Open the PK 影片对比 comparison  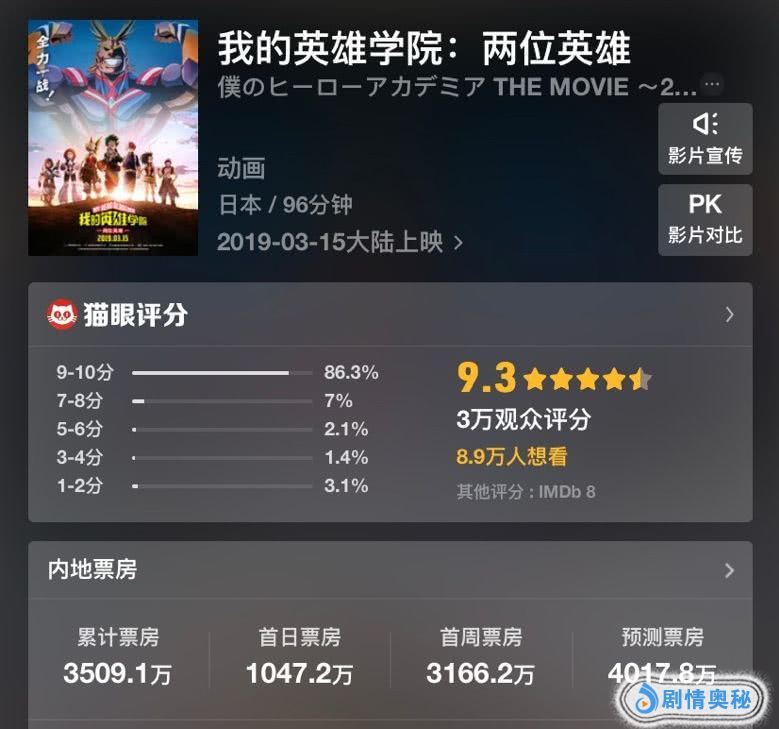[x=705, y=219]
